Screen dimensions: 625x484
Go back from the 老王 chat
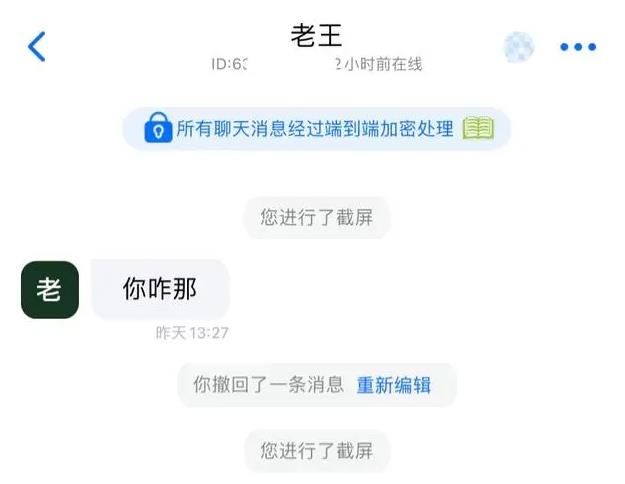(37, 46)
